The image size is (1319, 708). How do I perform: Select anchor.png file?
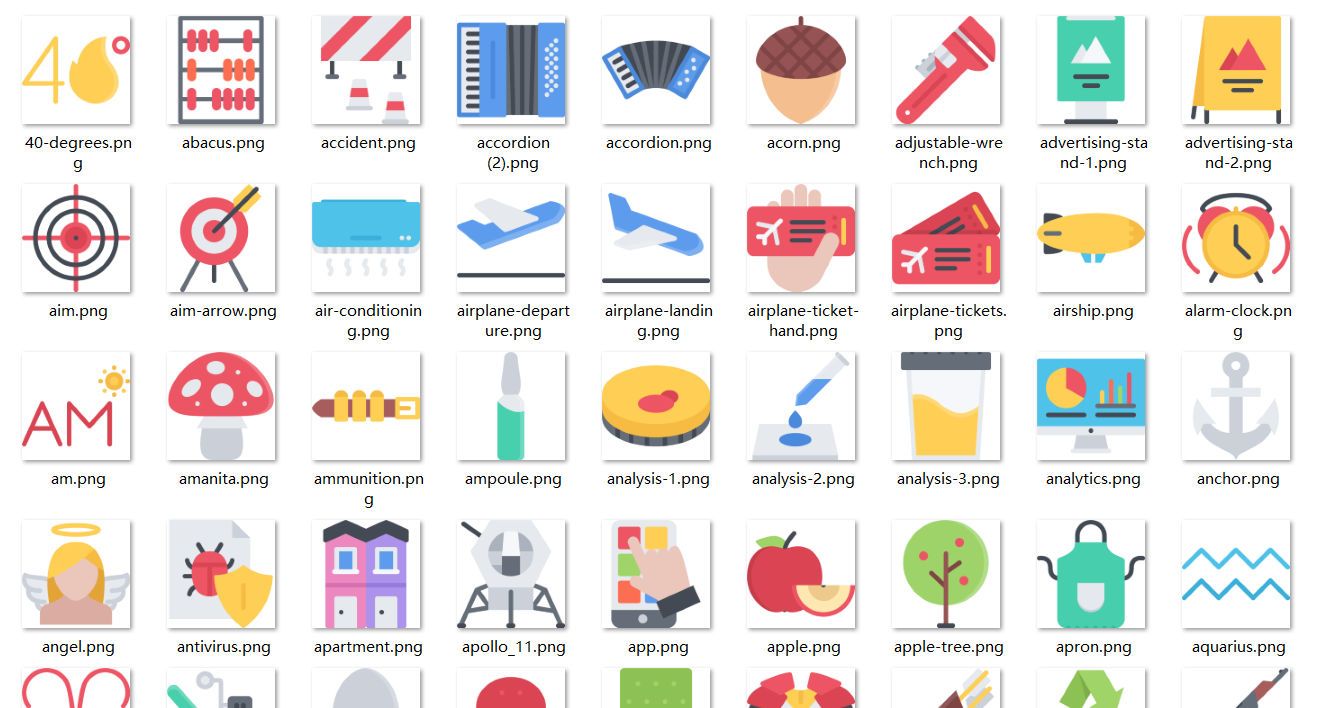1236,406
